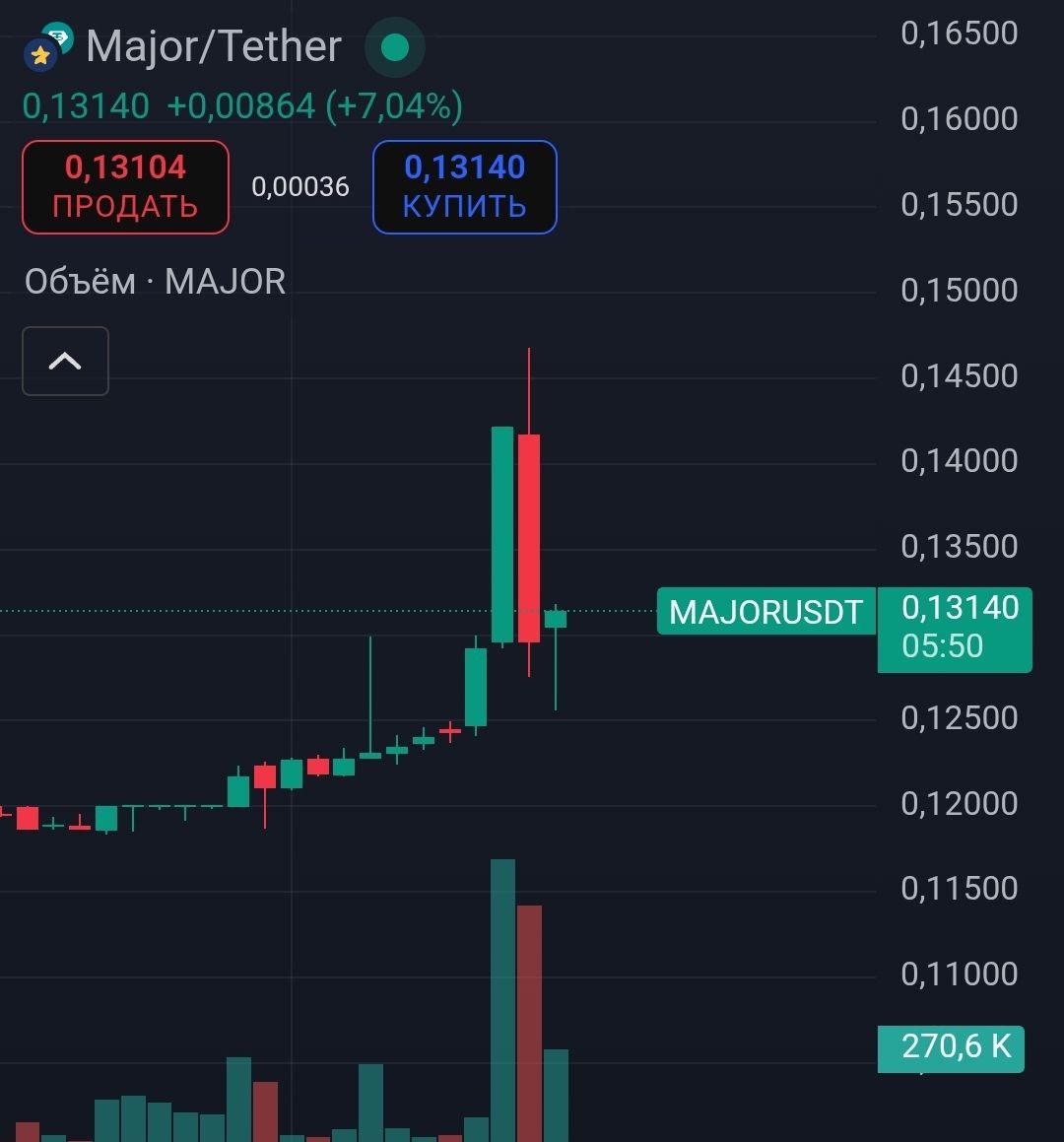Collapse the indicator legend with the chevron
Viewport: 1064px width, 1142px height.
click(65, 362)
